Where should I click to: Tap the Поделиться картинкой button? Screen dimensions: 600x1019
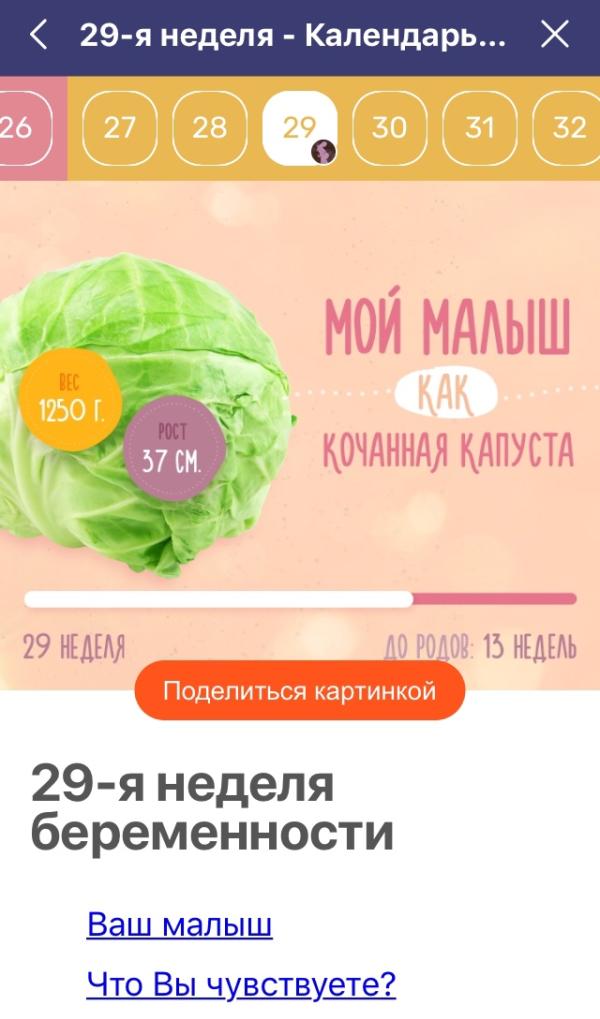pyautogui.click(x=299, y=691)
